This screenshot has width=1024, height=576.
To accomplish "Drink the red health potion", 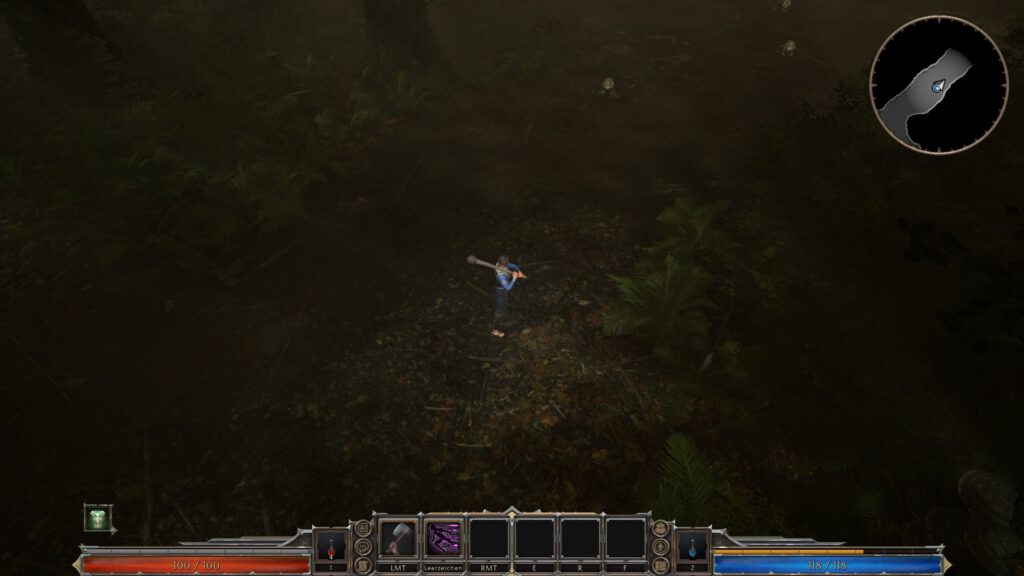I will tap(331, 547).
